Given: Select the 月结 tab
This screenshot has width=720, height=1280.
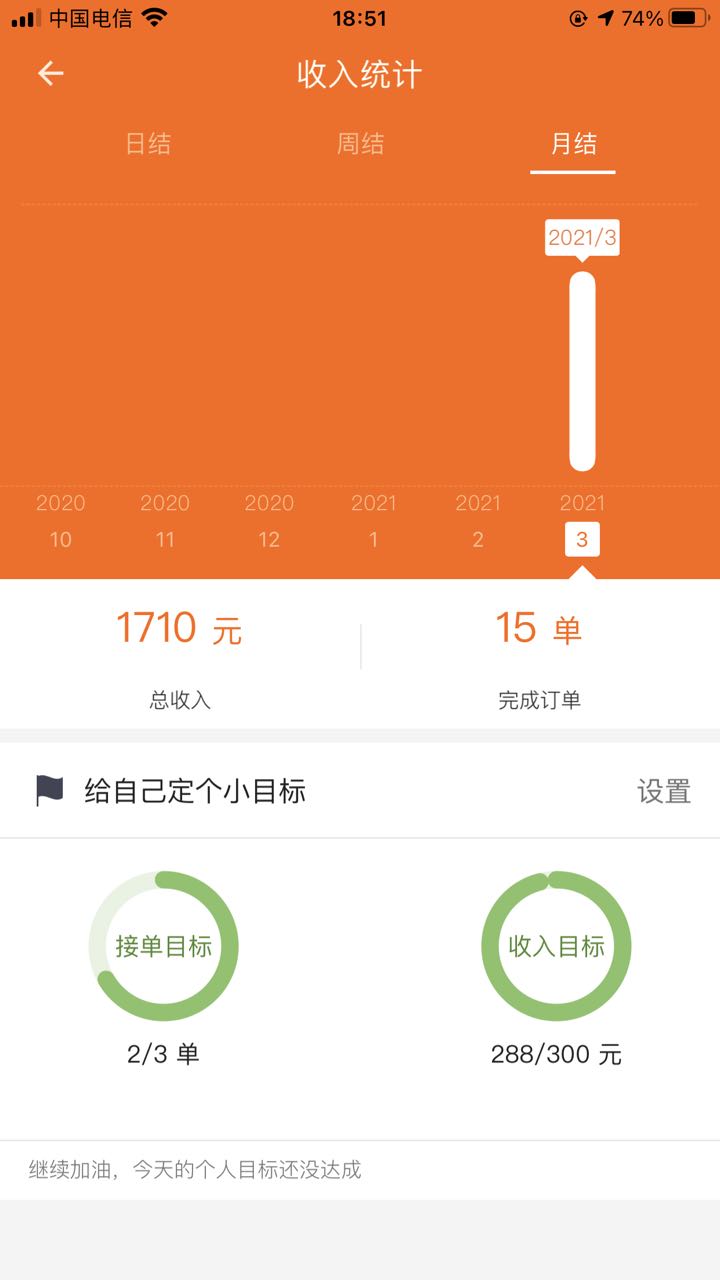Looking at the screenshot, I should (x=573, y=144).
